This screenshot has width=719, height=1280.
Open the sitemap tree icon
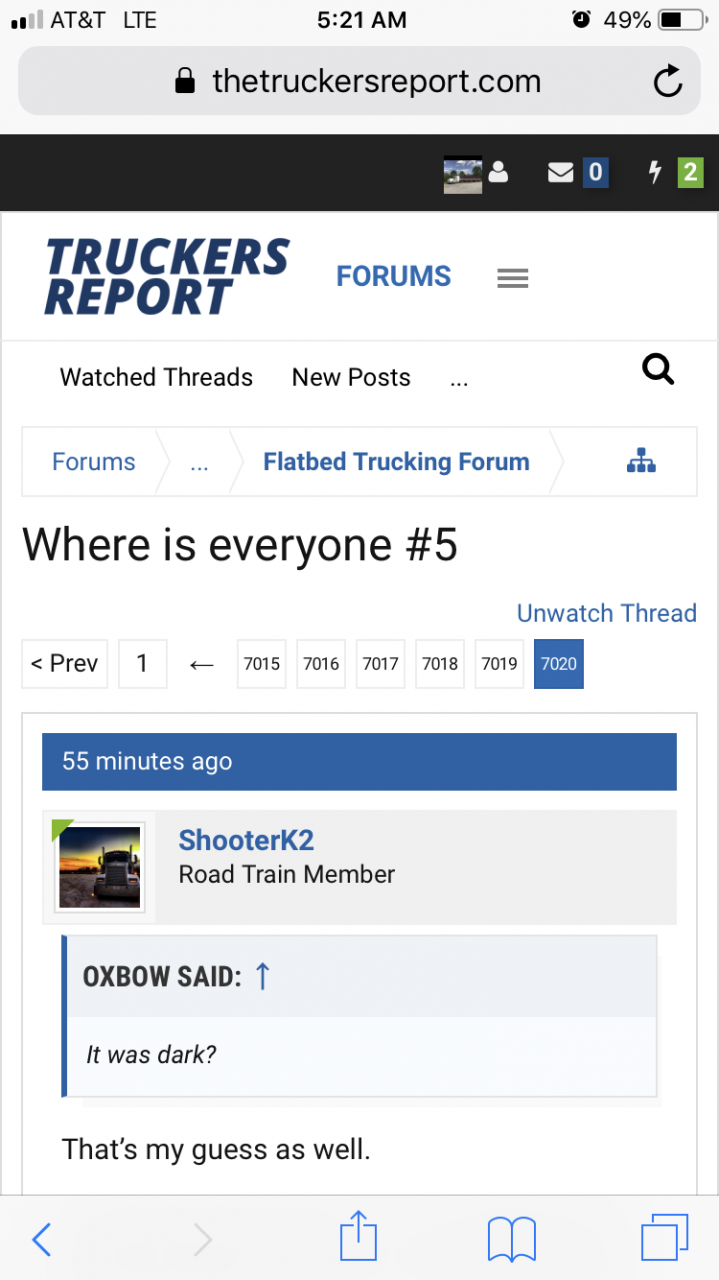click(641, 462)
